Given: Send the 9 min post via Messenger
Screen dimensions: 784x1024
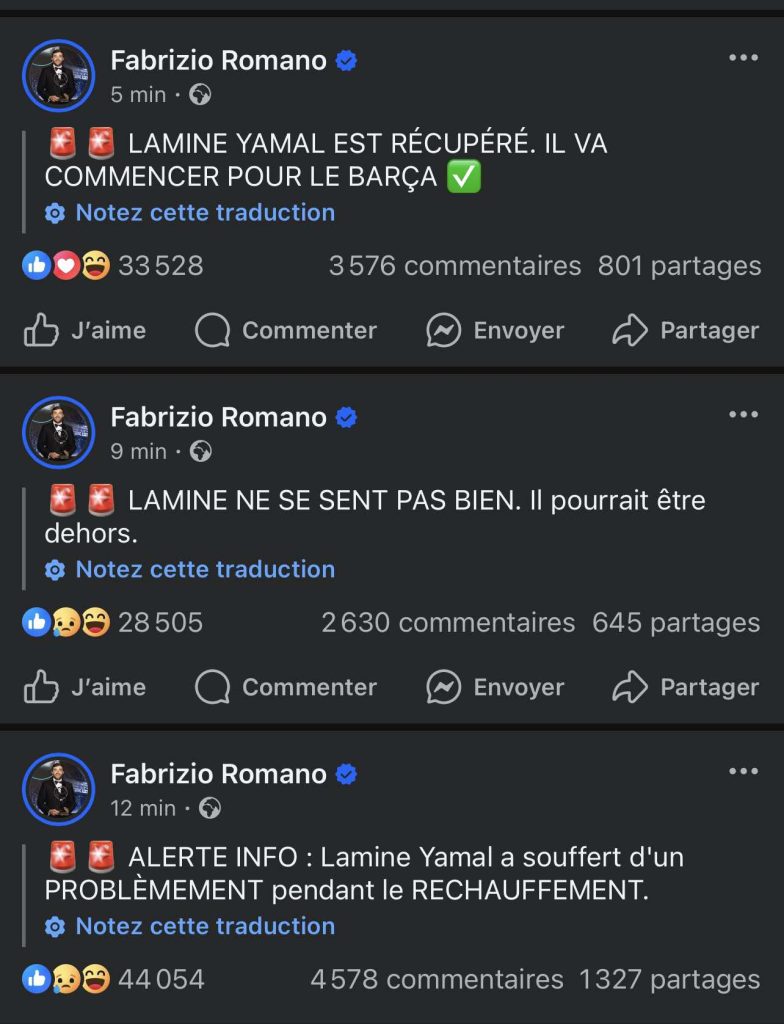Looking at the screenshot, I should 495,688.
